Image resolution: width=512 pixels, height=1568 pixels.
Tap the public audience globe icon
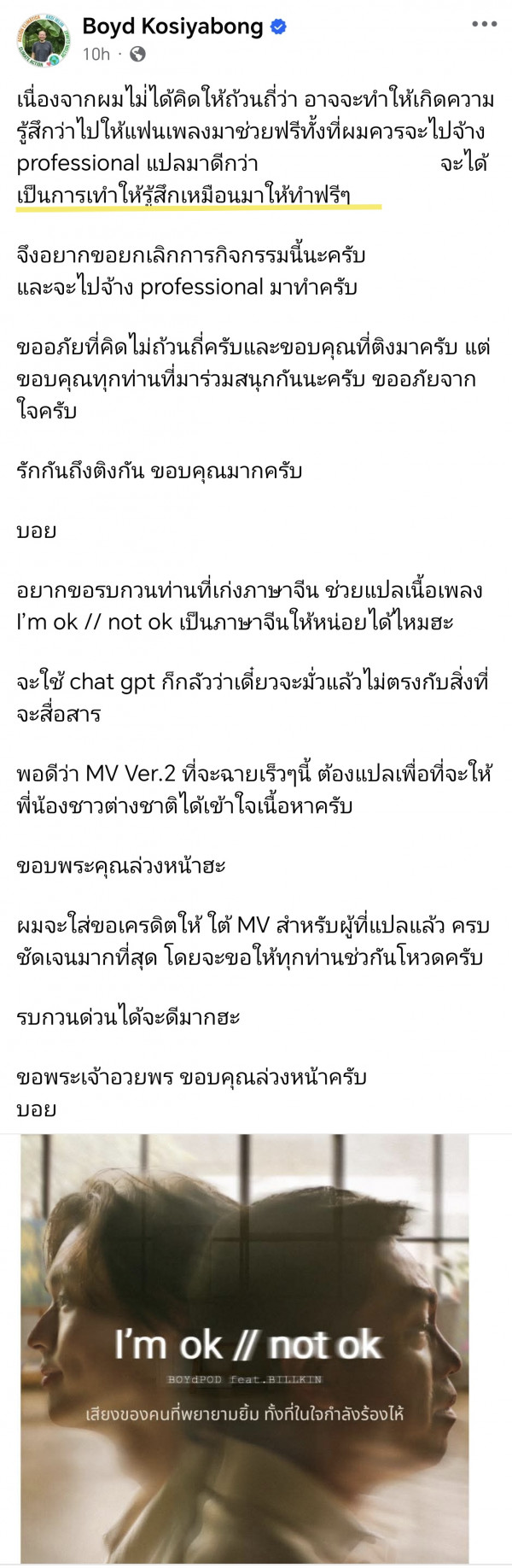(137, 55)
